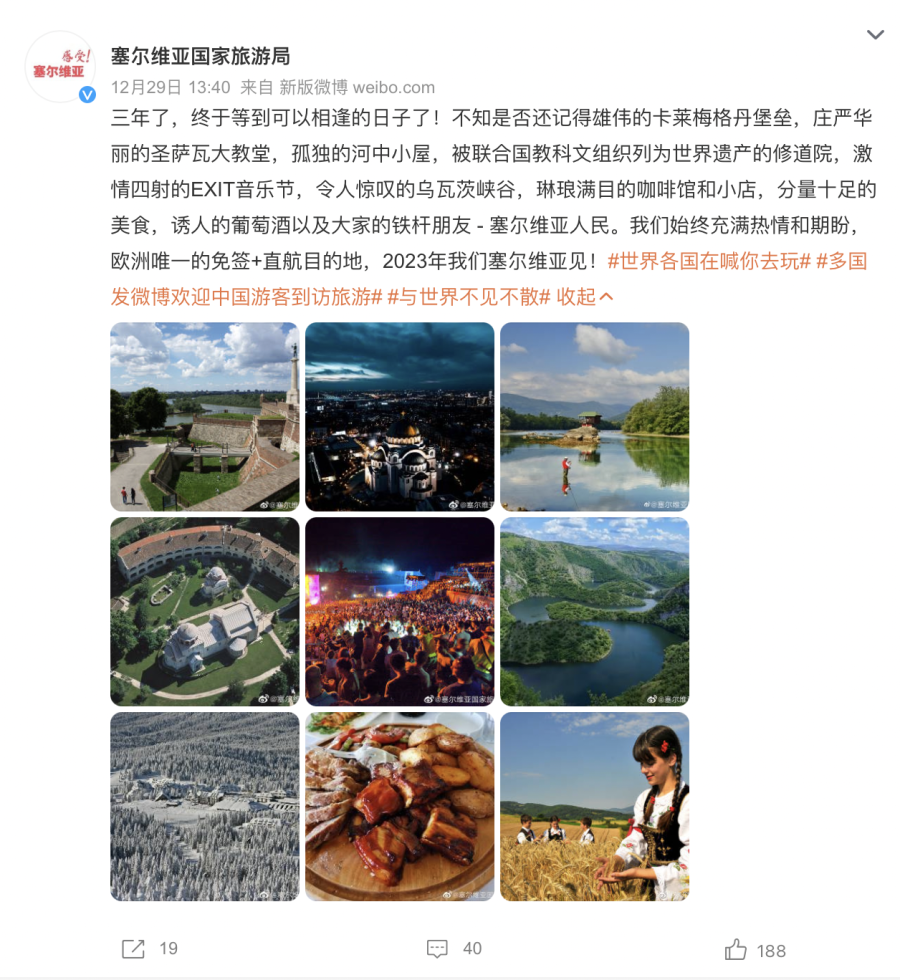Like this post with 188 likes
Image resolution: width=900 pixels, height=980 pixels.
755,949
